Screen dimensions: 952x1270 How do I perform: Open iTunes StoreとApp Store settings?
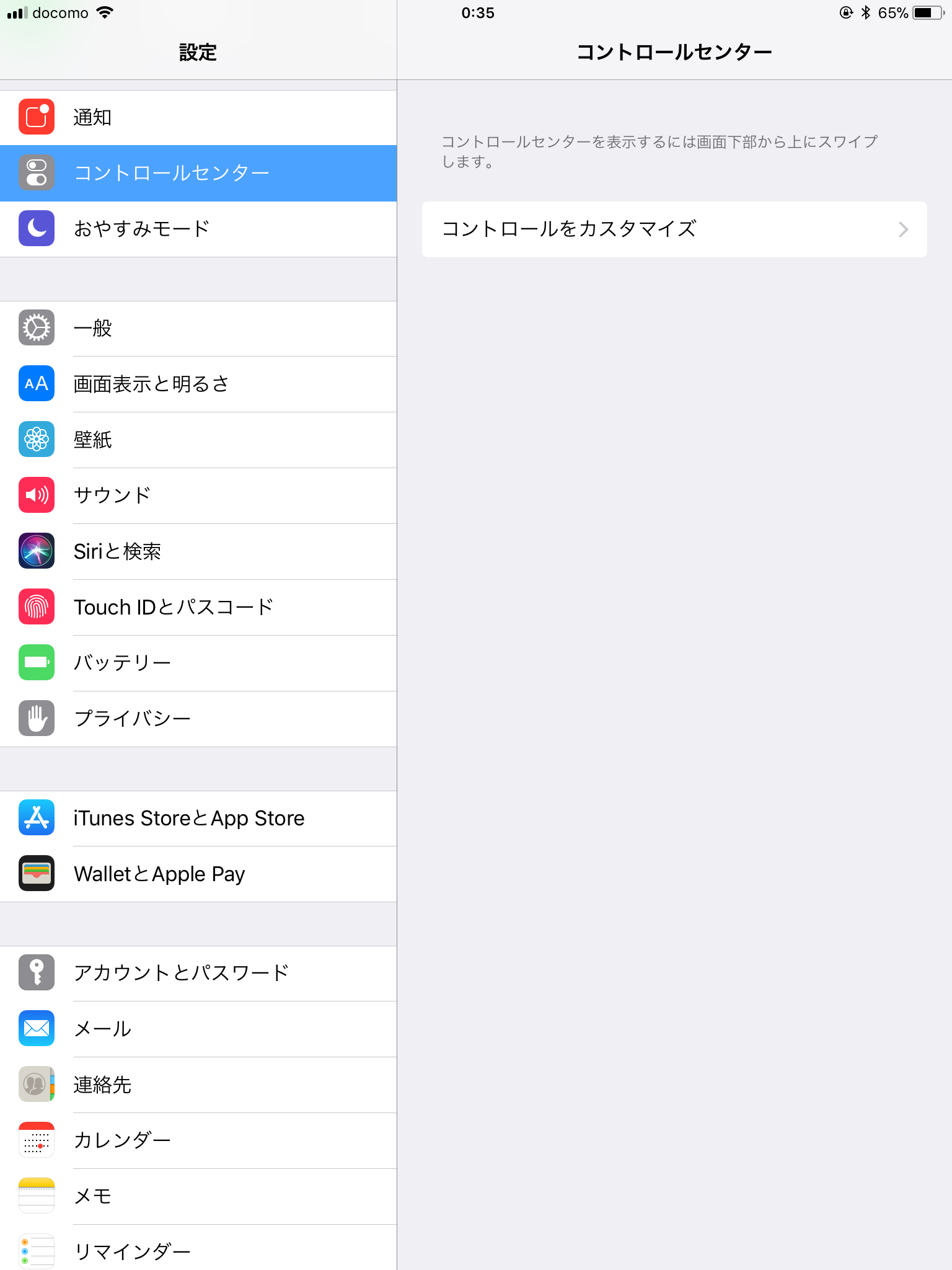198,818
